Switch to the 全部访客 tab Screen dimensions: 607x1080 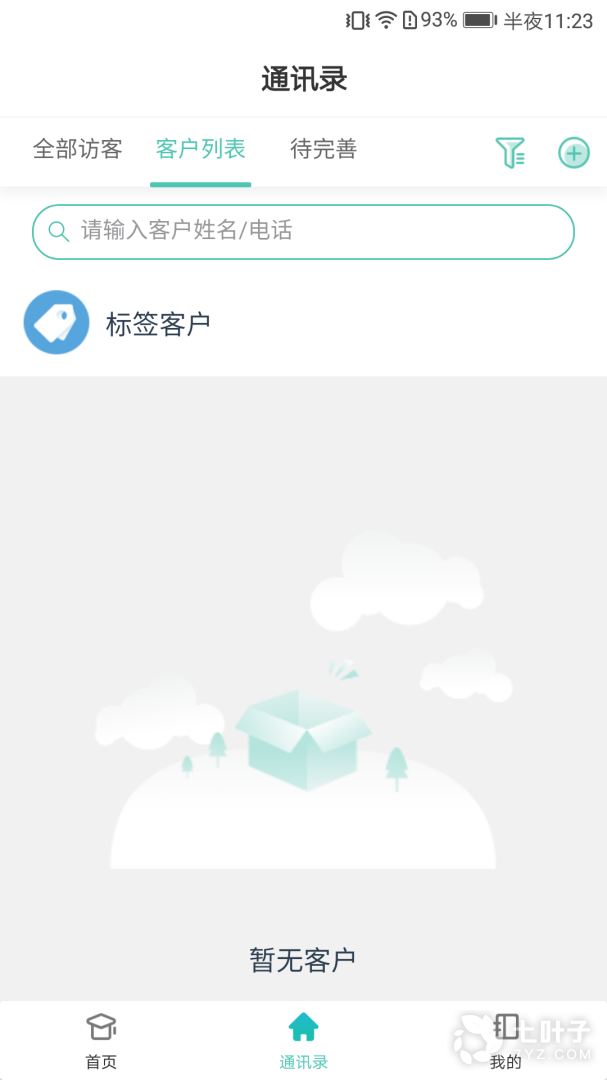[x=78, y=150]
